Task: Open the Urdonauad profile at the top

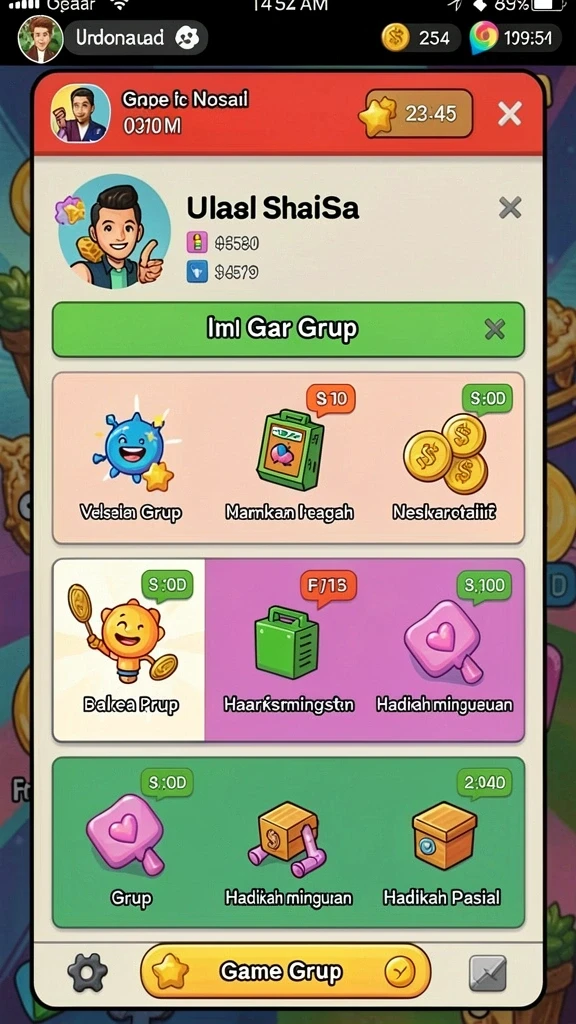Action: point(112,38)
